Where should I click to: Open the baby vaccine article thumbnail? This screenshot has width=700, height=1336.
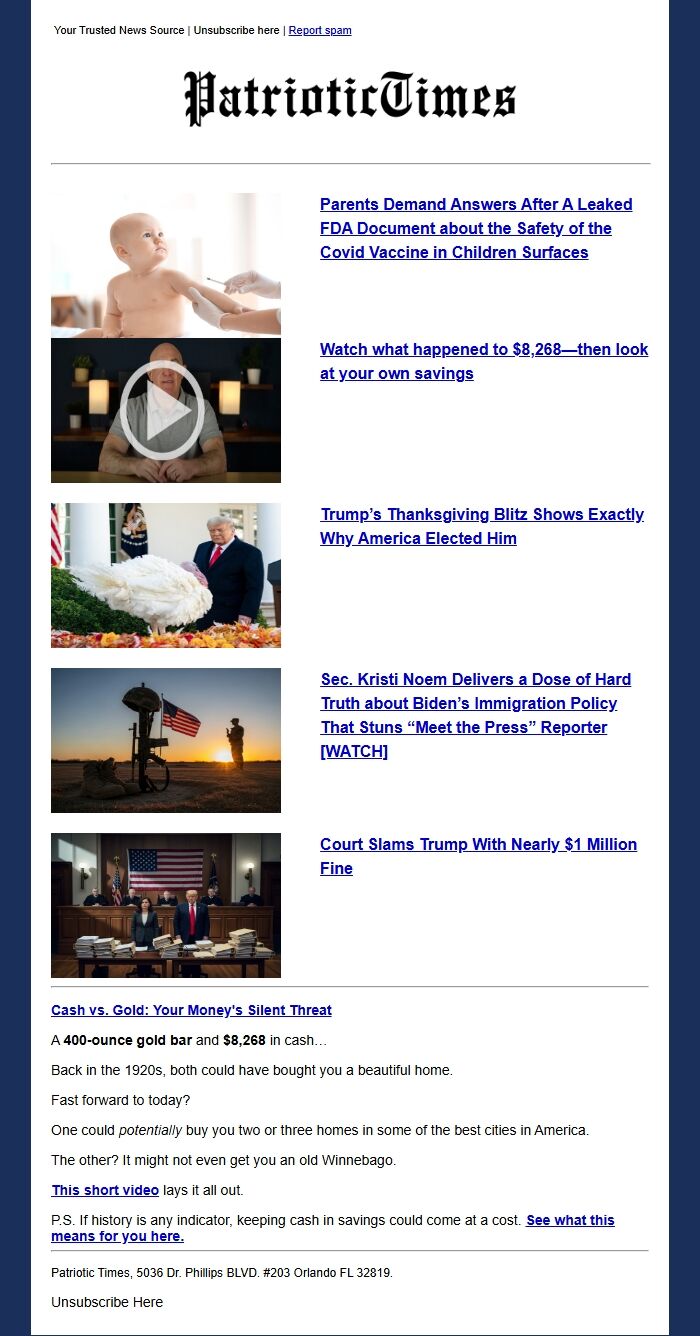coord(166,264)
